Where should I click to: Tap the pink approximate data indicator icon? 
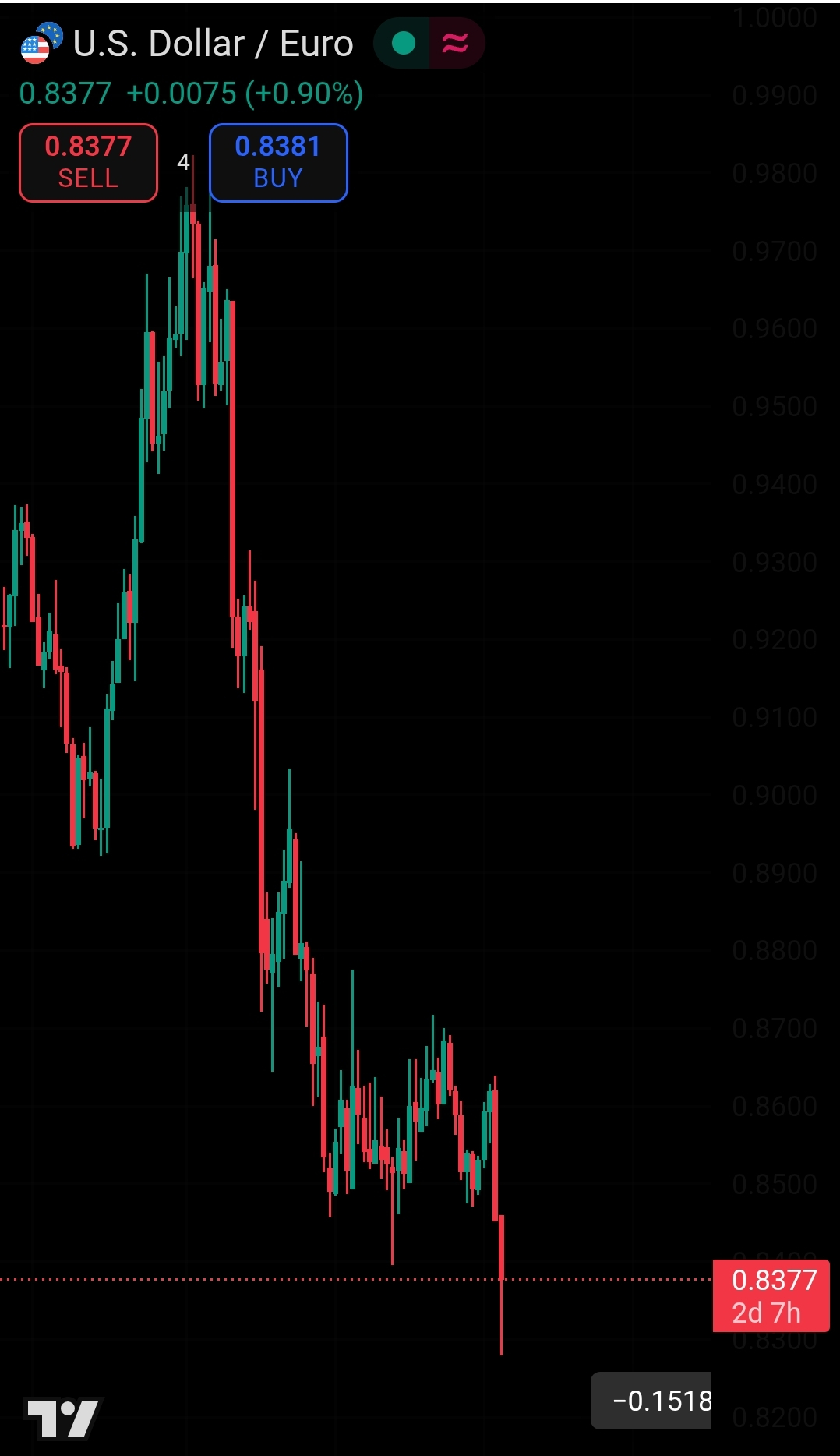(456, 44)
